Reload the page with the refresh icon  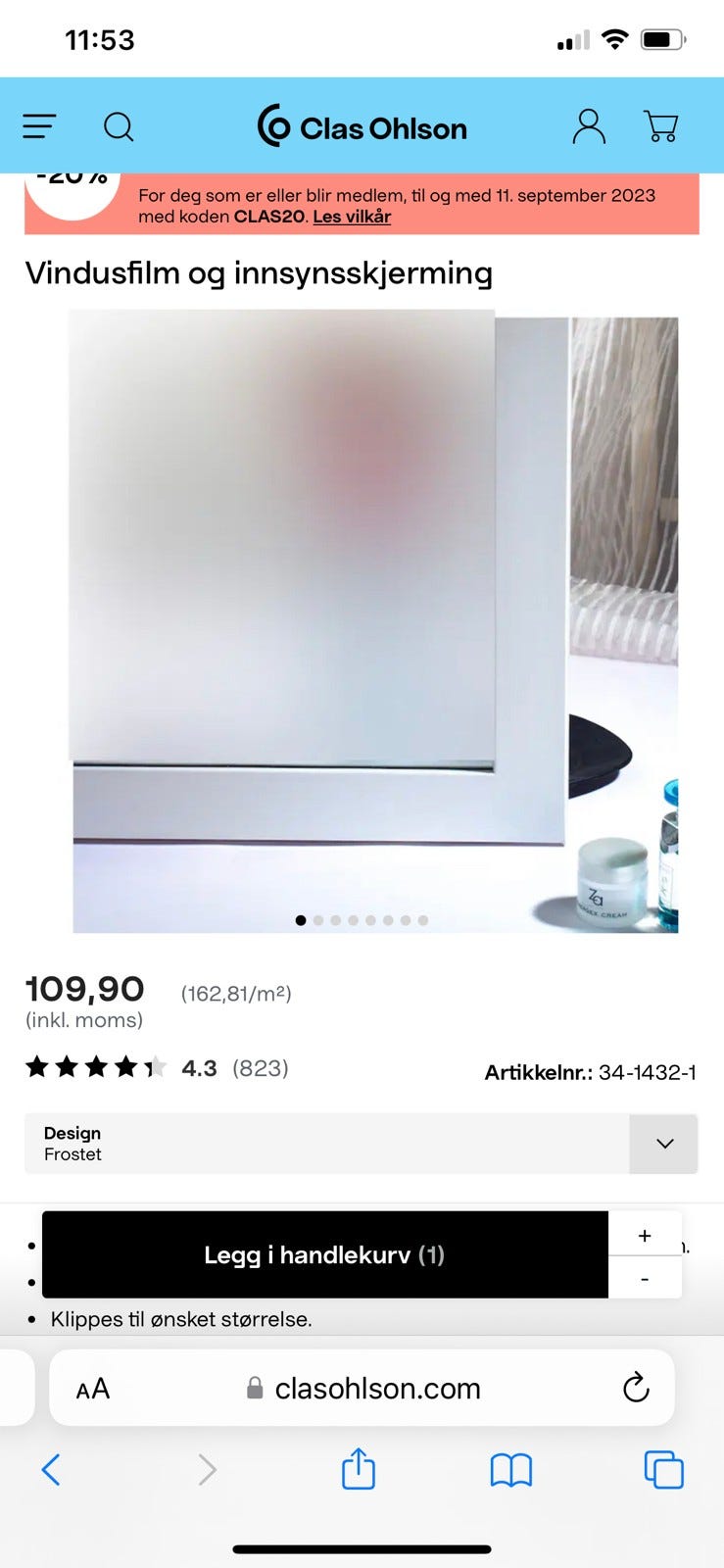coord(637,1387)
